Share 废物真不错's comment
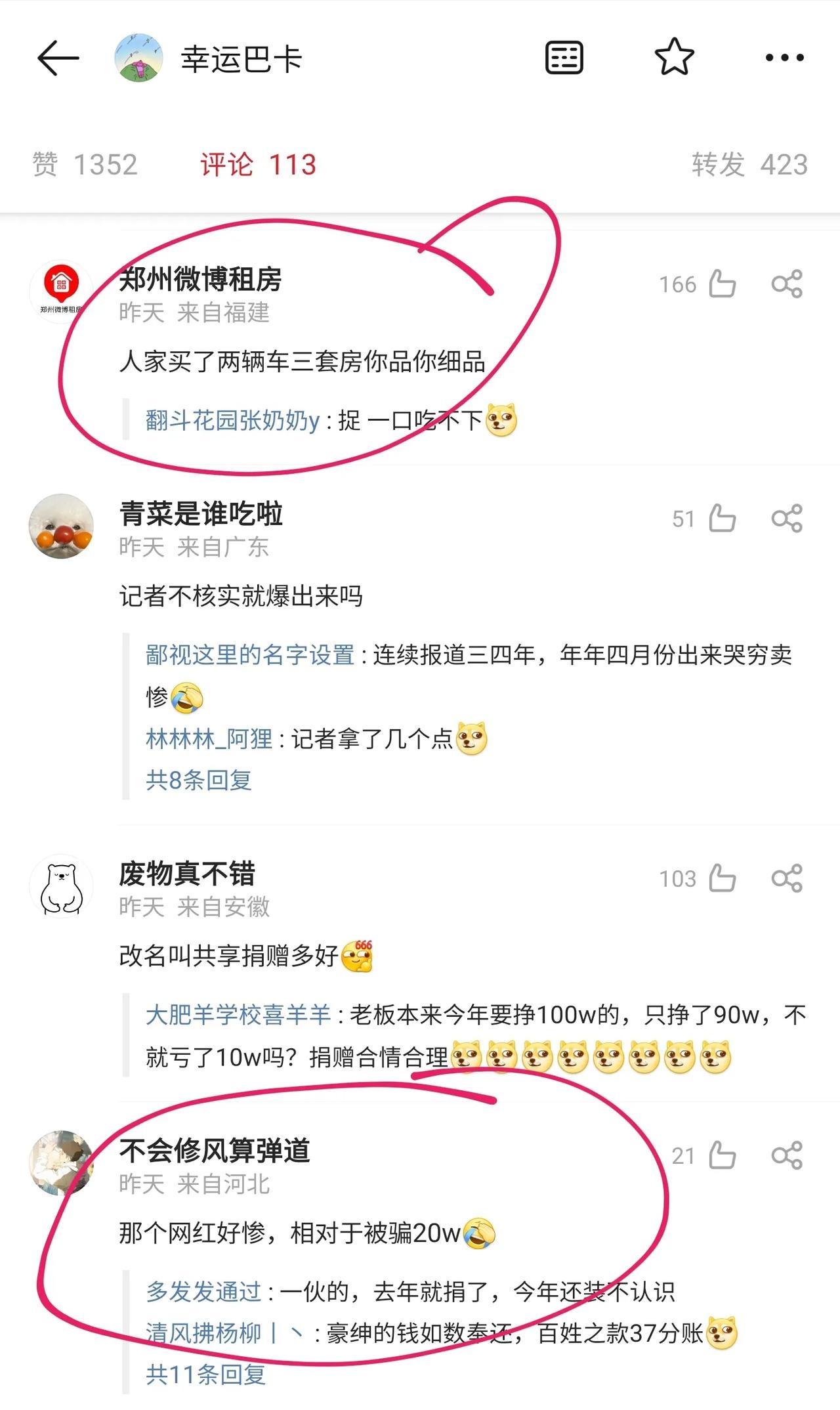Viewport: 840px width, 1410px height. [786, 878]
